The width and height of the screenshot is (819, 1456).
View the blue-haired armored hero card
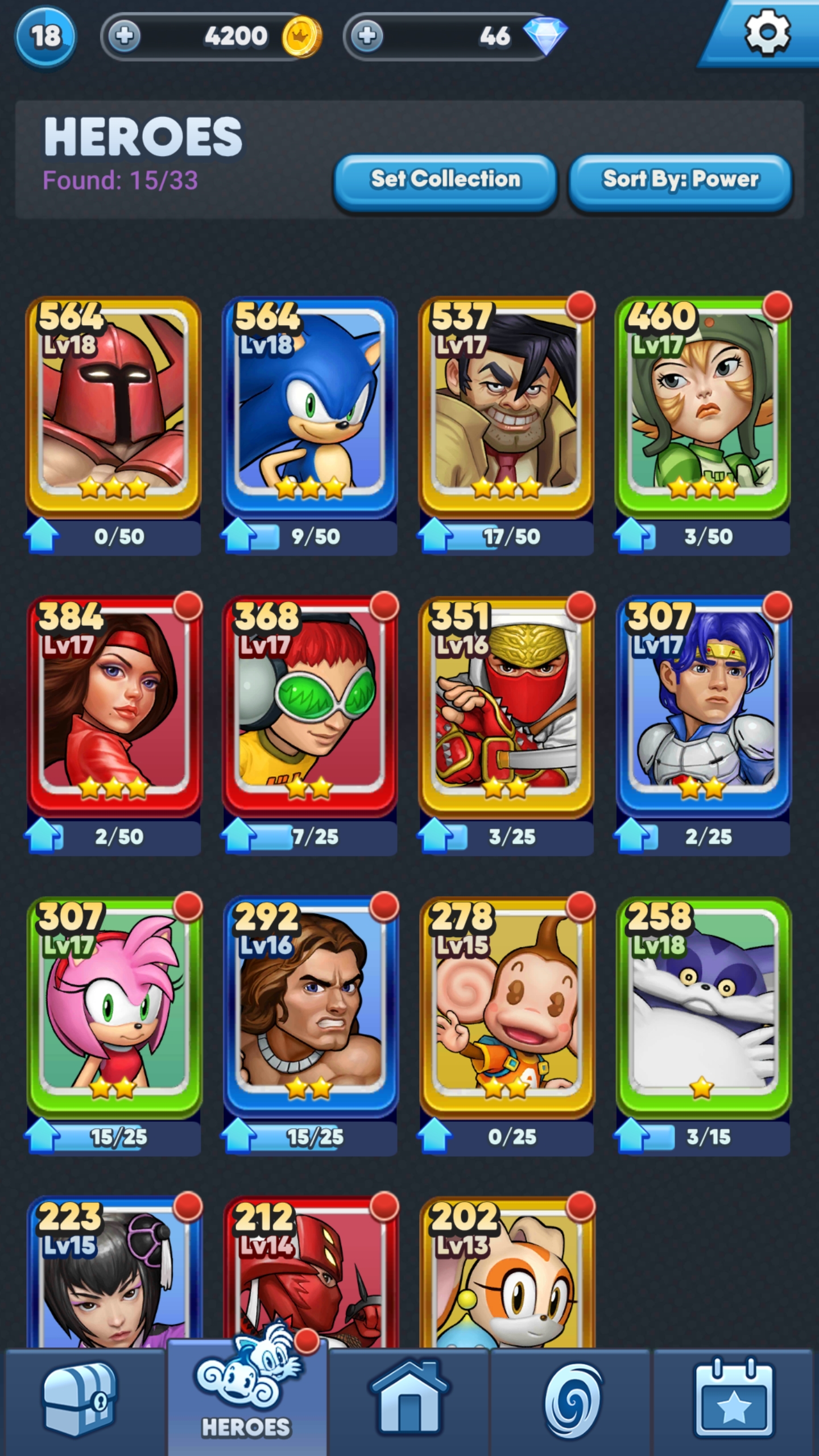(x=703, y=705)
